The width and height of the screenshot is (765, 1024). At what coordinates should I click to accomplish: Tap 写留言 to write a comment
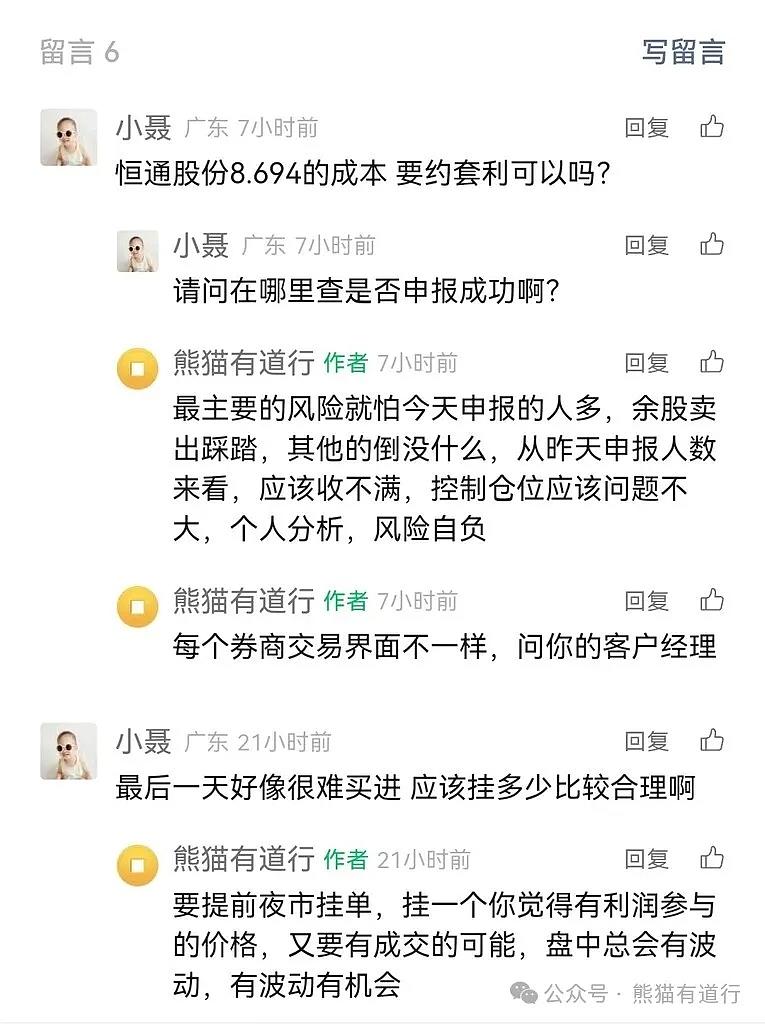tap(683, 52)
